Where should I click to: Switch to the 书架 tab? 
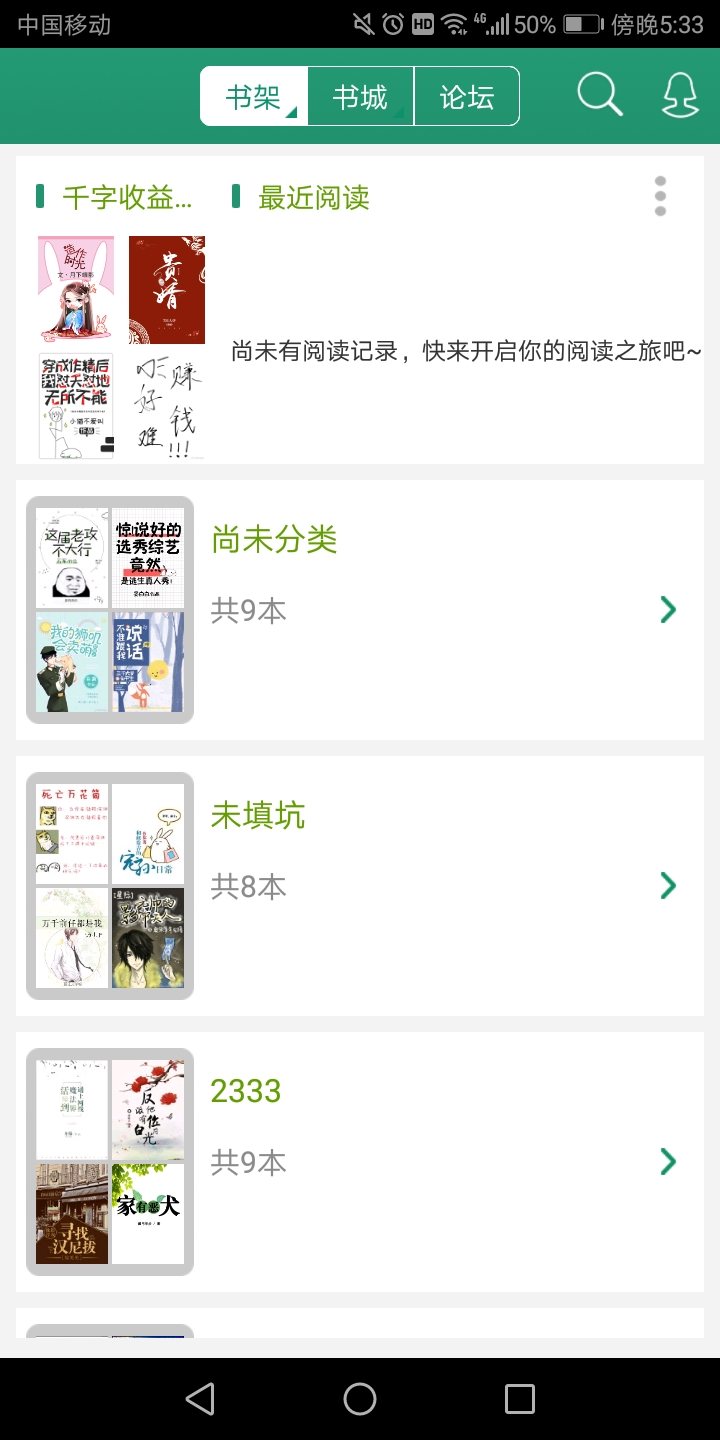click(x=254, y=97)
